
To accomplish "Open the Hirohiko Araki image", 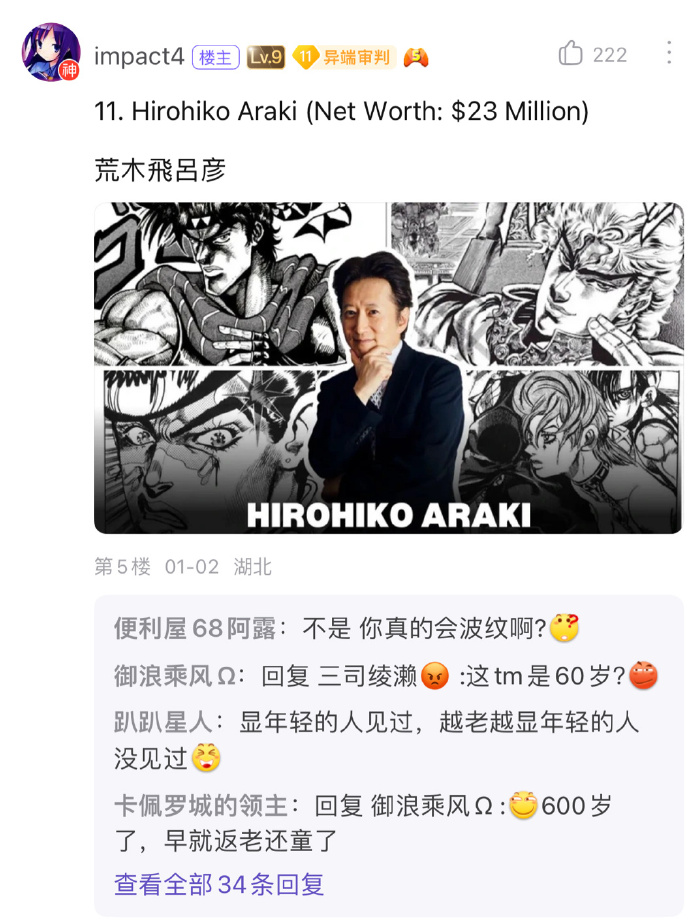I will (389, 368).
